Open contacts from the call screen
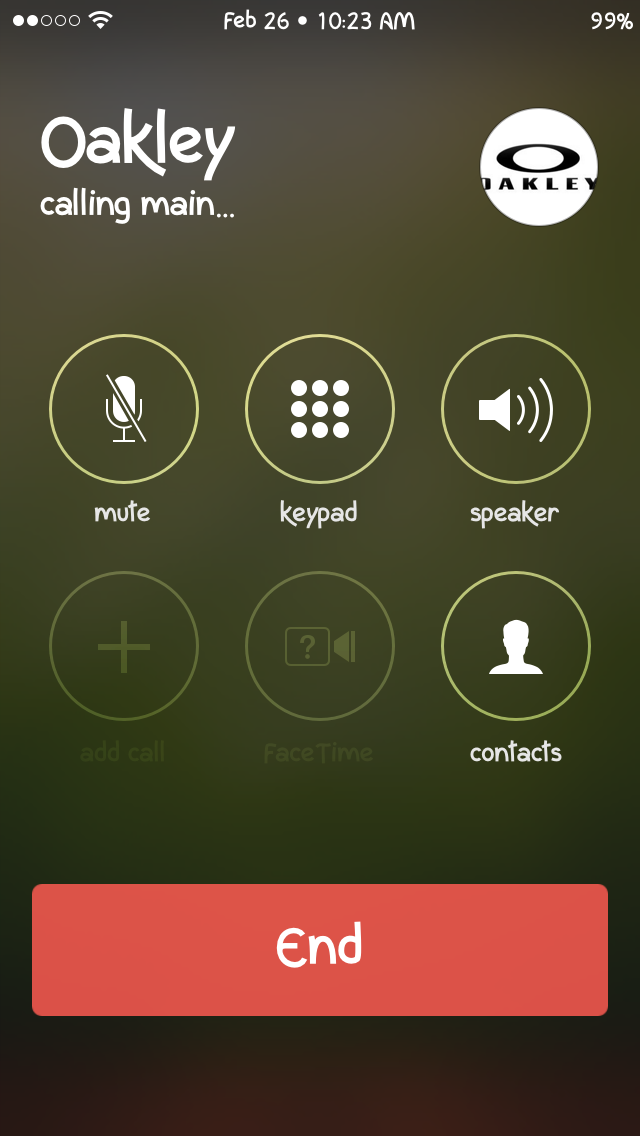Image resolution: width=640 pixels, height=1136 pixels. [x=515, y=646]
